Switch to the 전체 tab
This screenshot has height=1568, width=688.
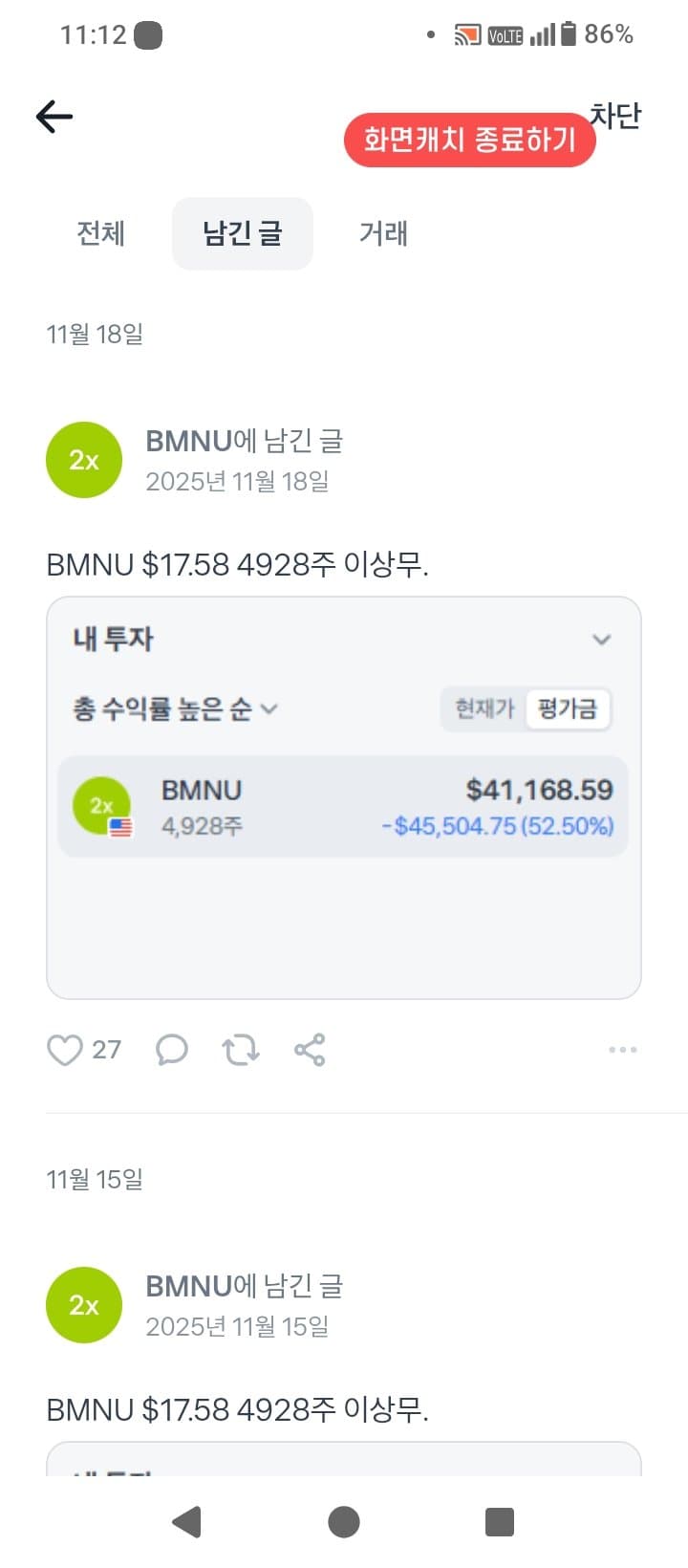point(101,233)
